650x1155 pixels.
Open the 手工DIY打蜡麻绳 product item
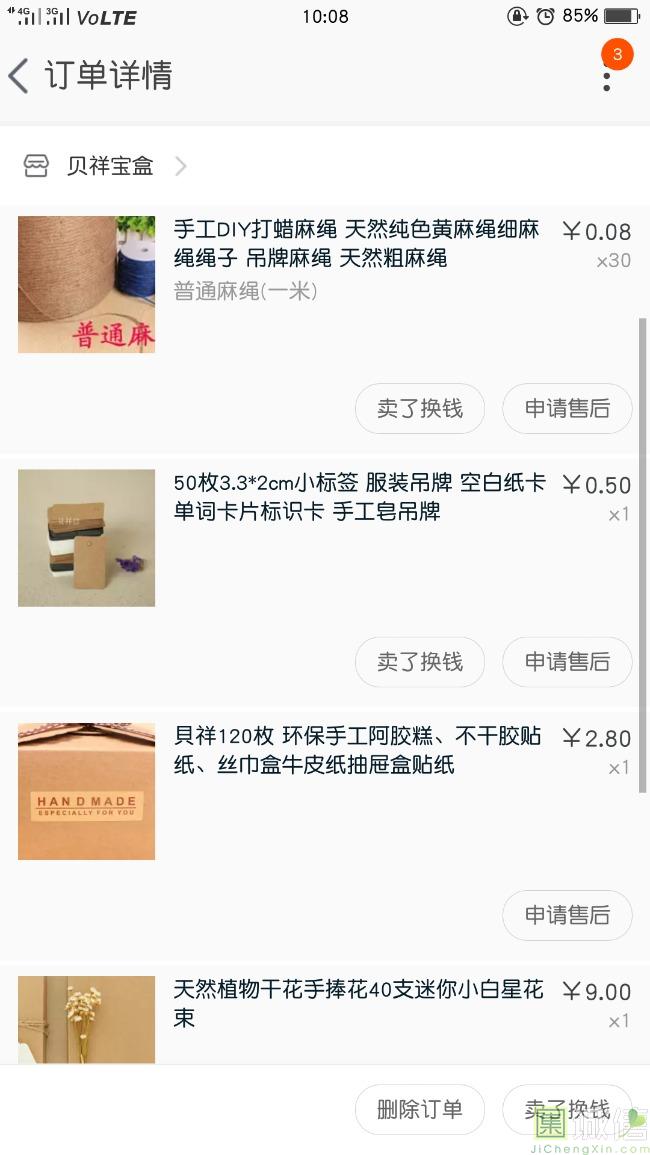pos(356,244)
